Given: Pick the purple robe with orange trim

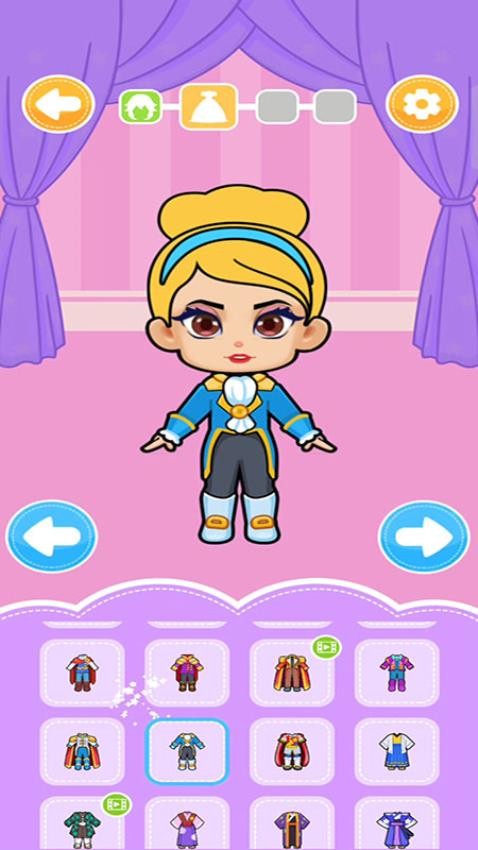Looking at the screenshot, I should click(292, 824).
